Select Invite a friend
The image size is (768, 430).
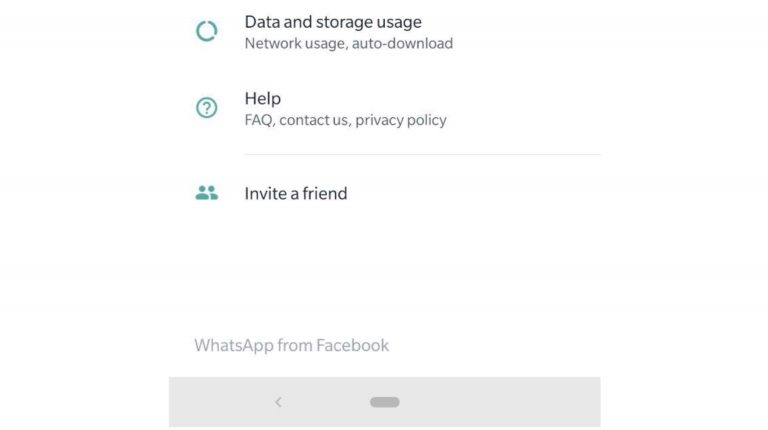click(x=296, y=193)
